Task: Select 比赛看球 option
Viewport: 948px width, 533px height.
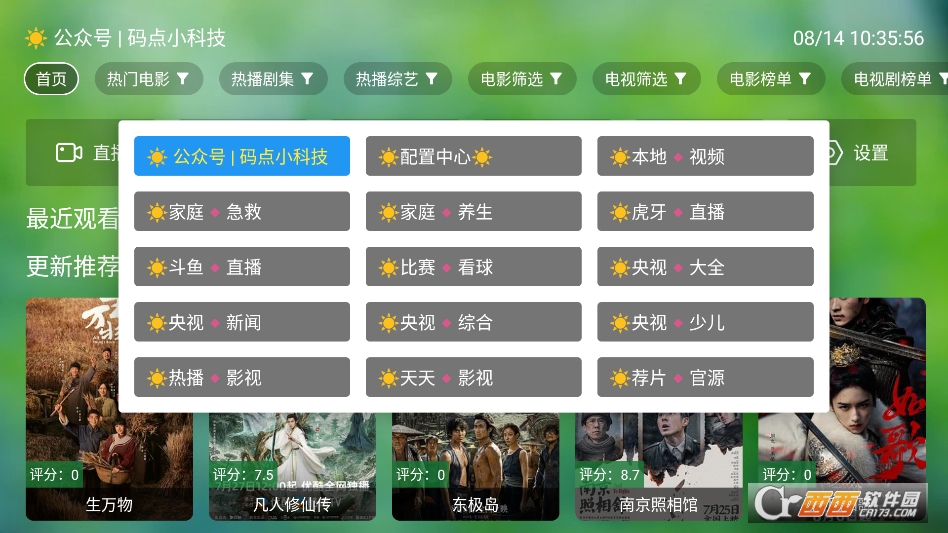Action: click(x=473, y=267)
